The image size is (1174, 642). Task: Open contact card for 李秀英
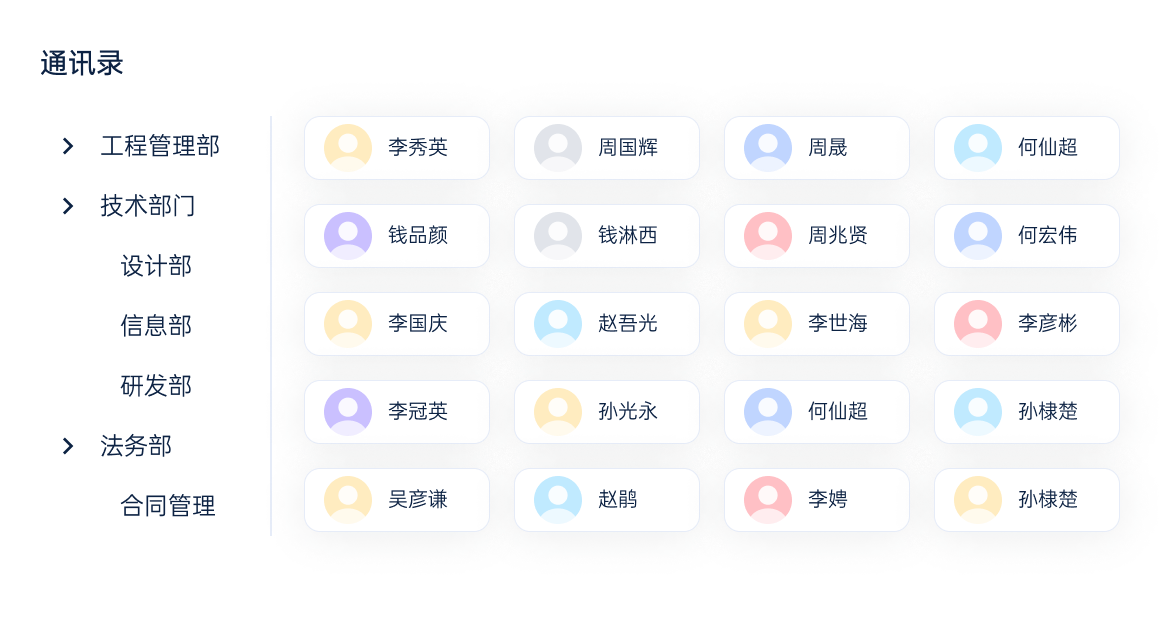tap(397, 148)
